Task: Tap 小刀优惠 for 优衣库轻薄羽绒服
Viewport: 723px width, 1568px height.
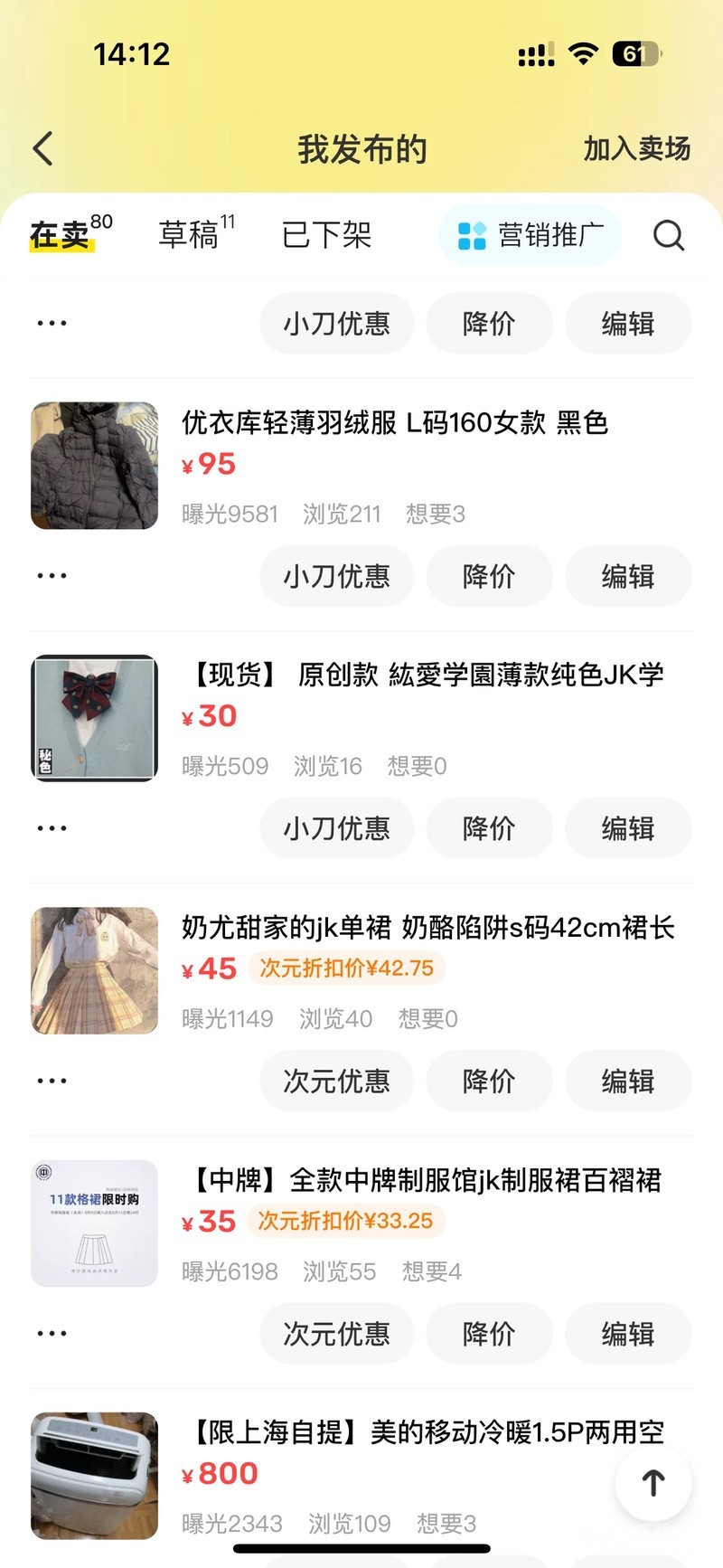Action: point(336,576)
